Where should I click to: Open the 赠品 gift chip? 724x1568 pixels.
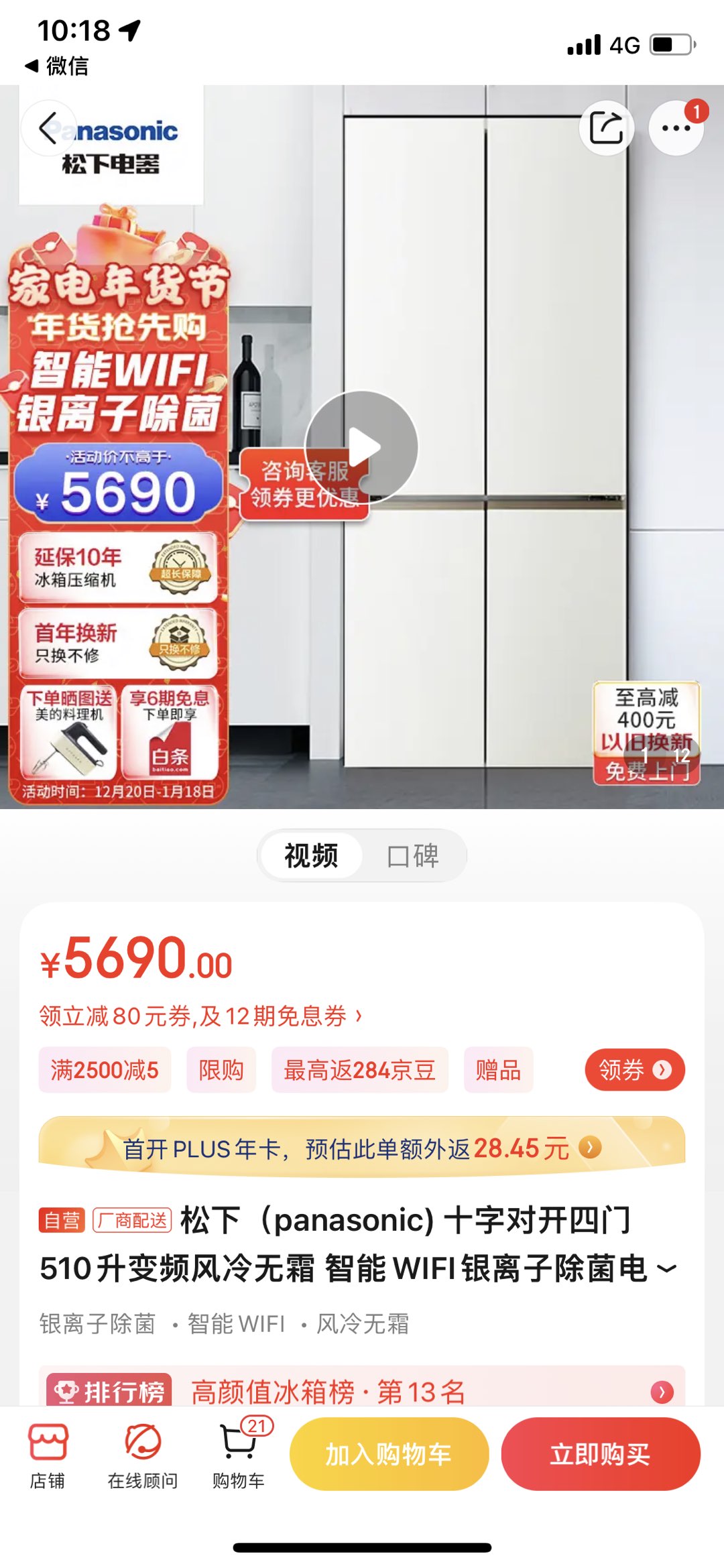point(498,1070)
